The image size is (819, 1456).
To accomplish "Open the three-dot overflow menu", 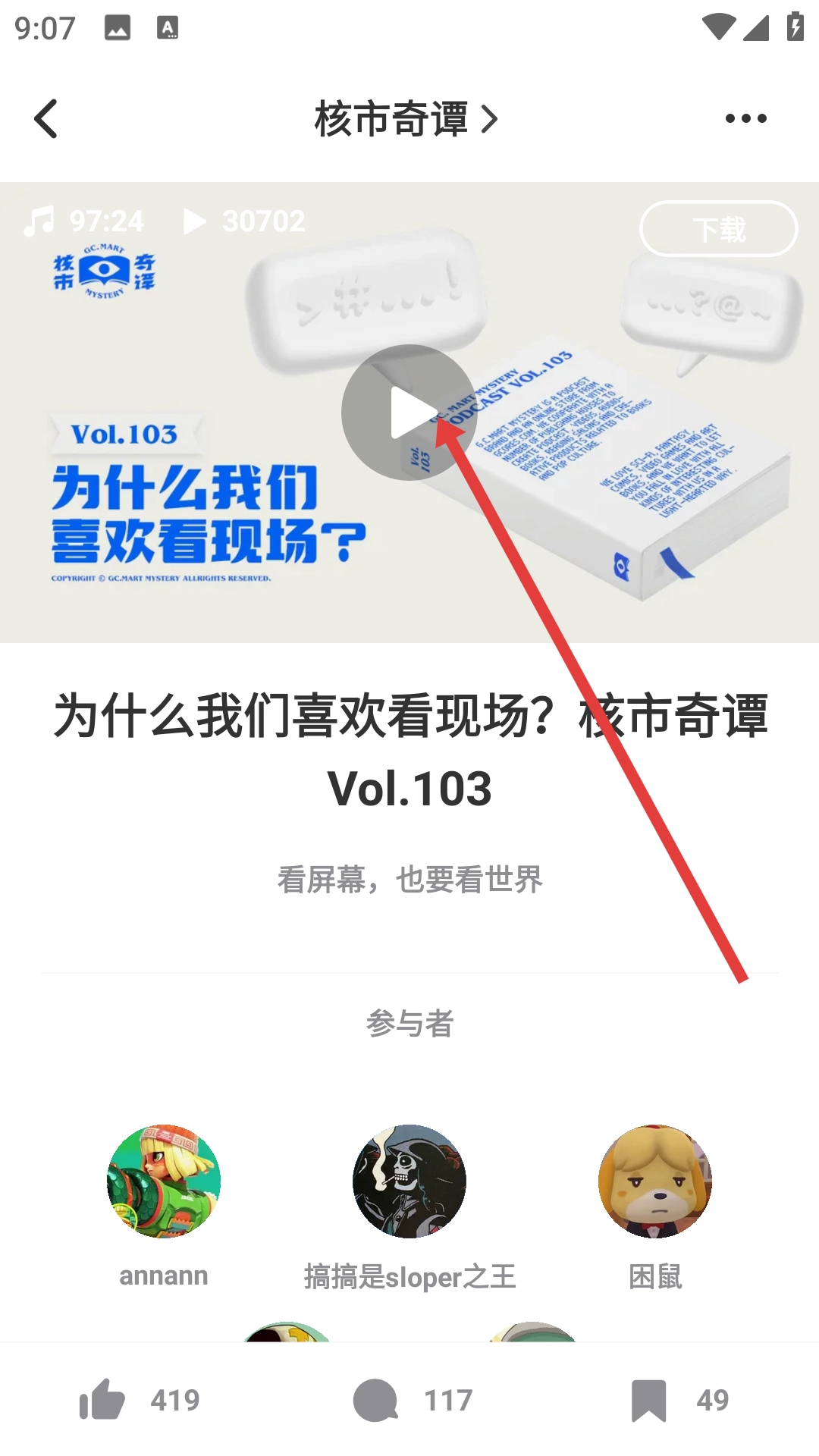I will (745, 118).
